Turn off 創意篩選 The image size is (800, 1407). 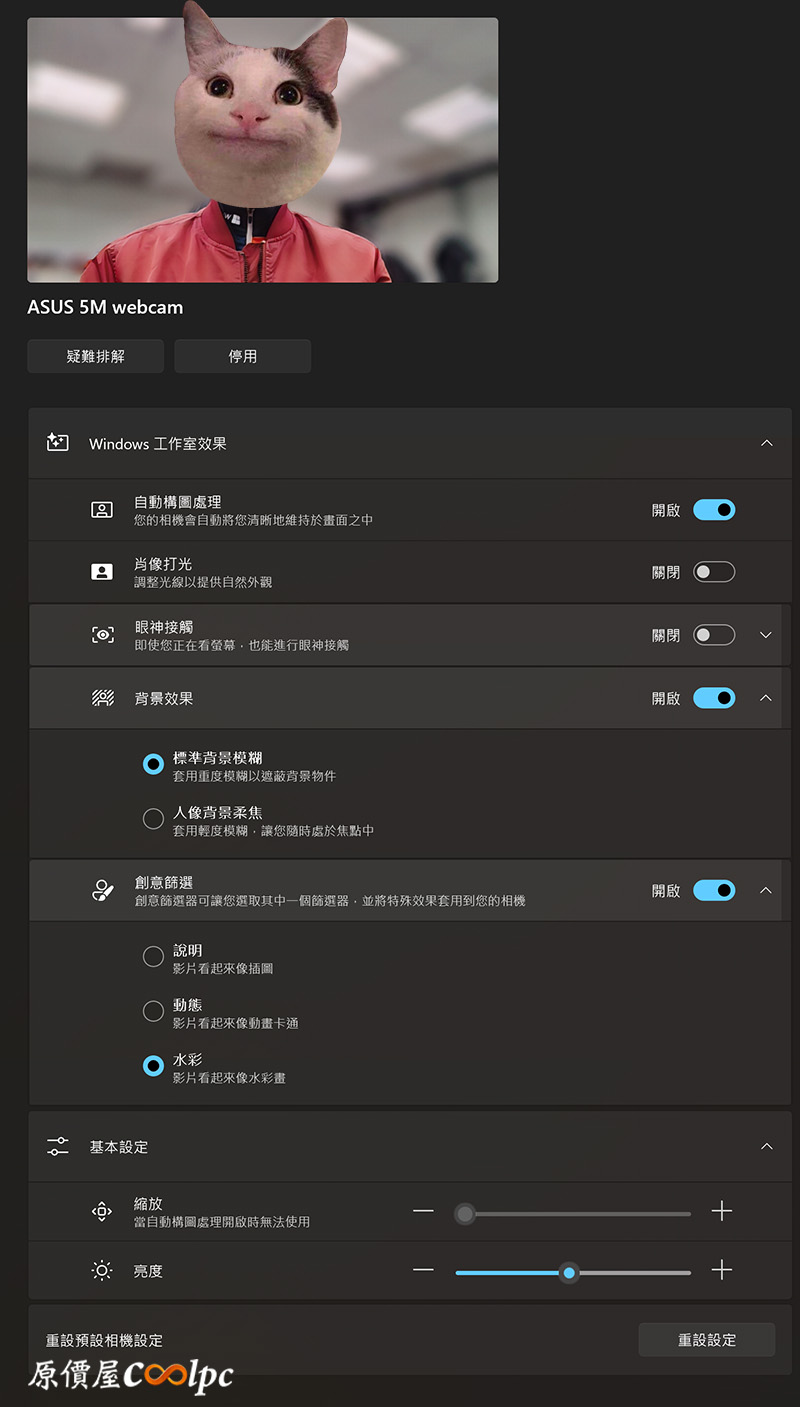[714, 890]
